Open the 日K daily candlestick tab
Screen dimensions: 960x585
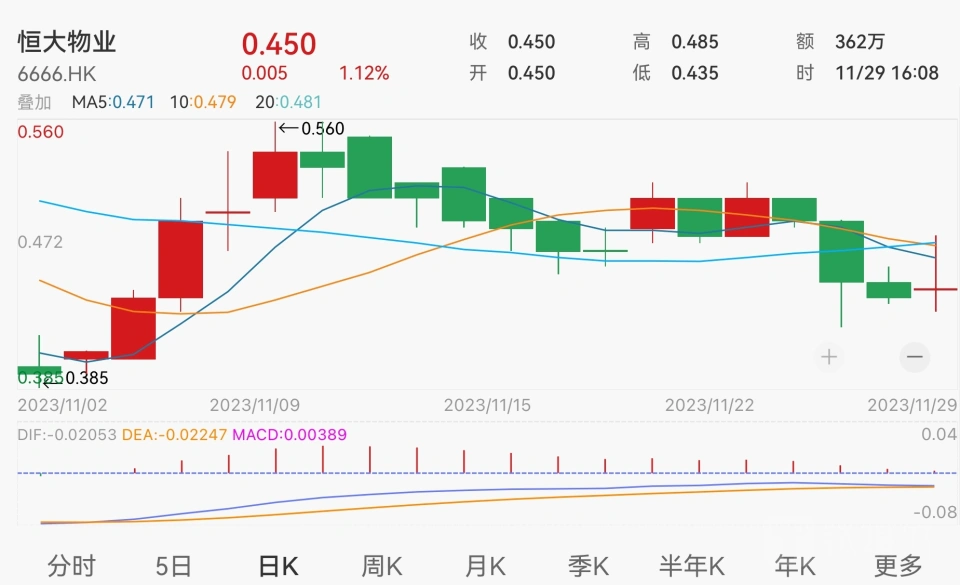pyautogui.click(x=278, y=565)
